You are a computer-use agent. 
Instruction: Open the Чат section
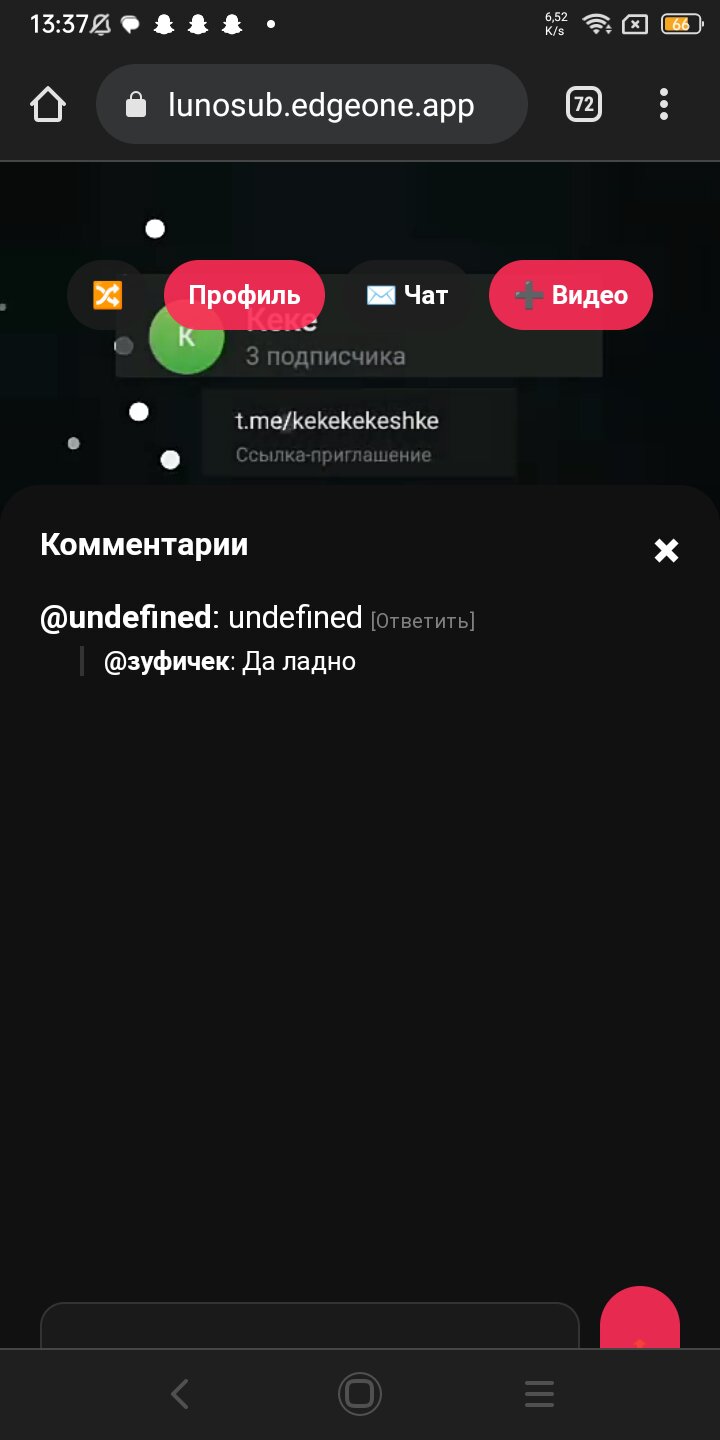coord(407,295)
